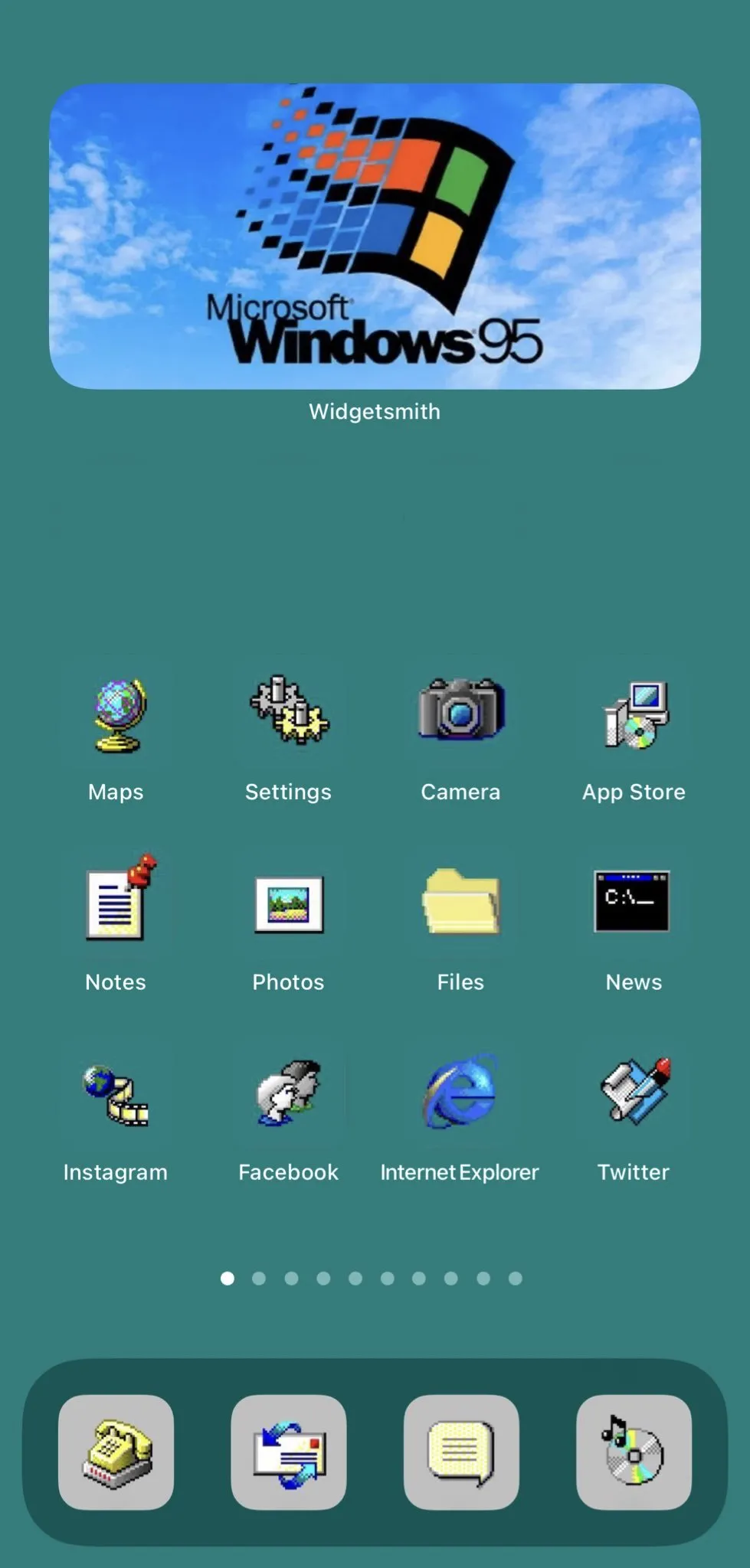Open the Widgetsmith Windows 95 widget
This screenshot has width=750, height=1568.
(375, 236)
